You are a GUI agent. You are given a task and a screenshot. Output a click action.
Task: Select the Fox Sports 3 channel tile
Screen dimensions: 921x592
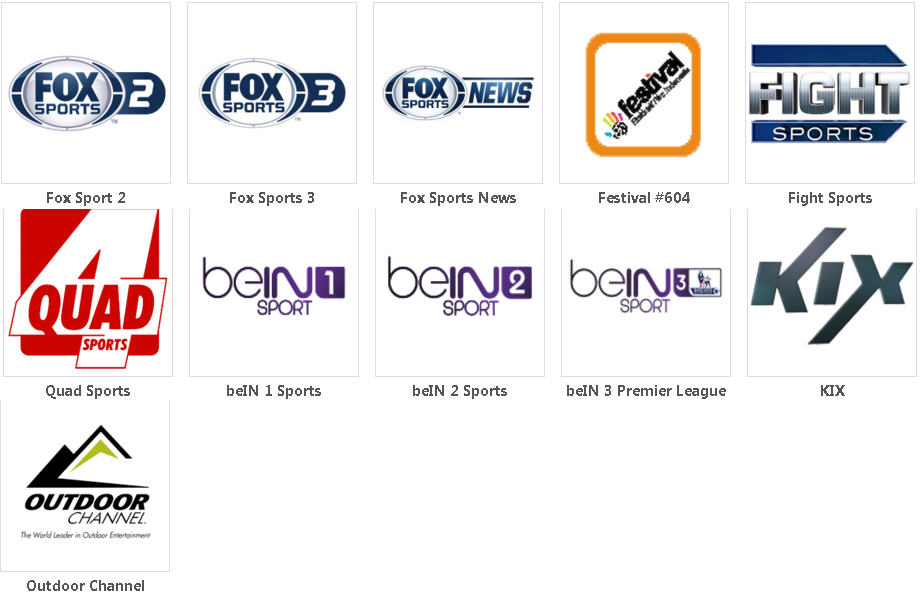pos(272,93)
